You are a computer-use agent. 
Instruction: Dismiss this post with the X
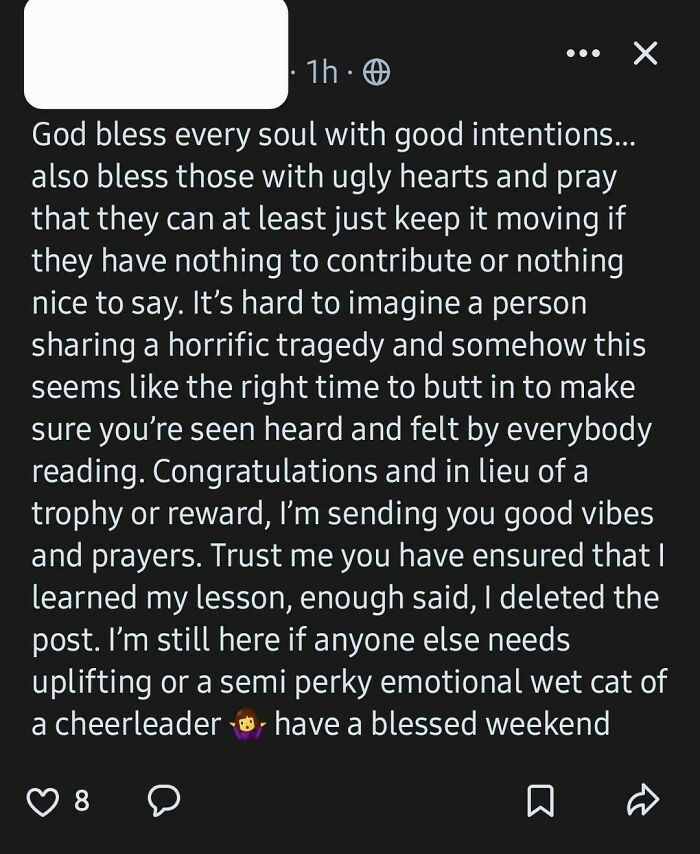pyautogui.click(x=646, y=53)
